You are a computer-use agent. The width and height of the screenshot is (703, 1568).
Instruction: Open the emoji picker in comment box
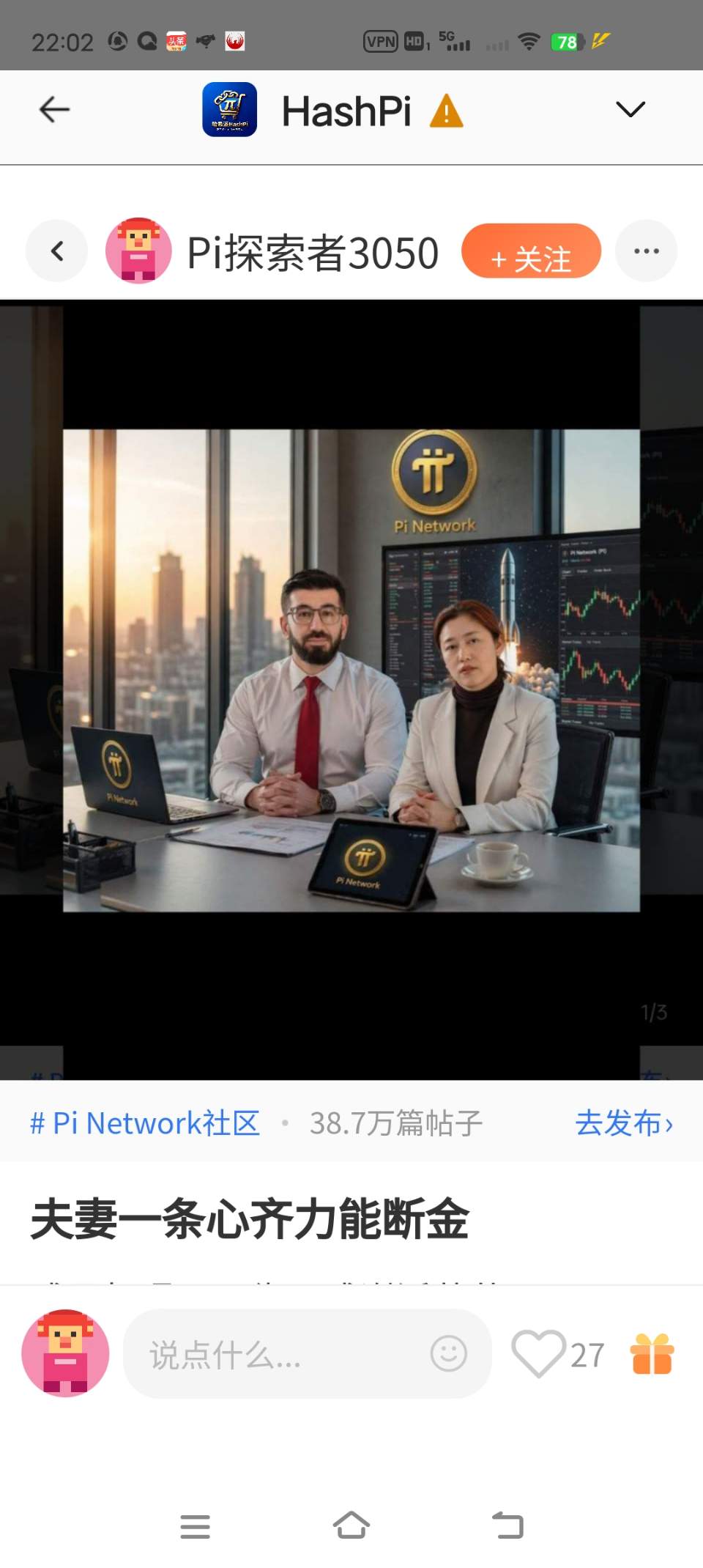(x=448, y=1354)
